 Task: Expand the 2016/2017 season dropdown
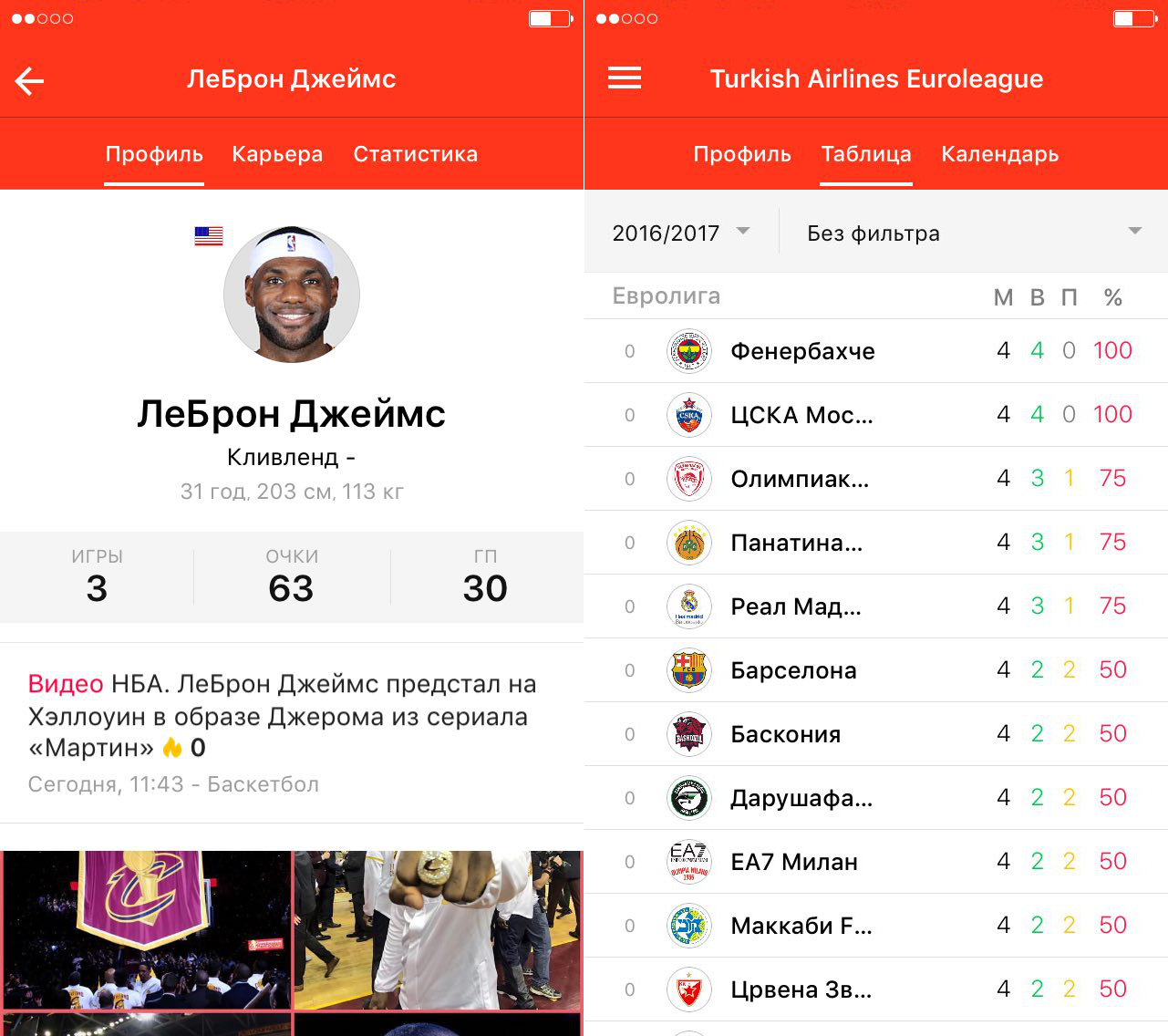(x=680, y=233)
